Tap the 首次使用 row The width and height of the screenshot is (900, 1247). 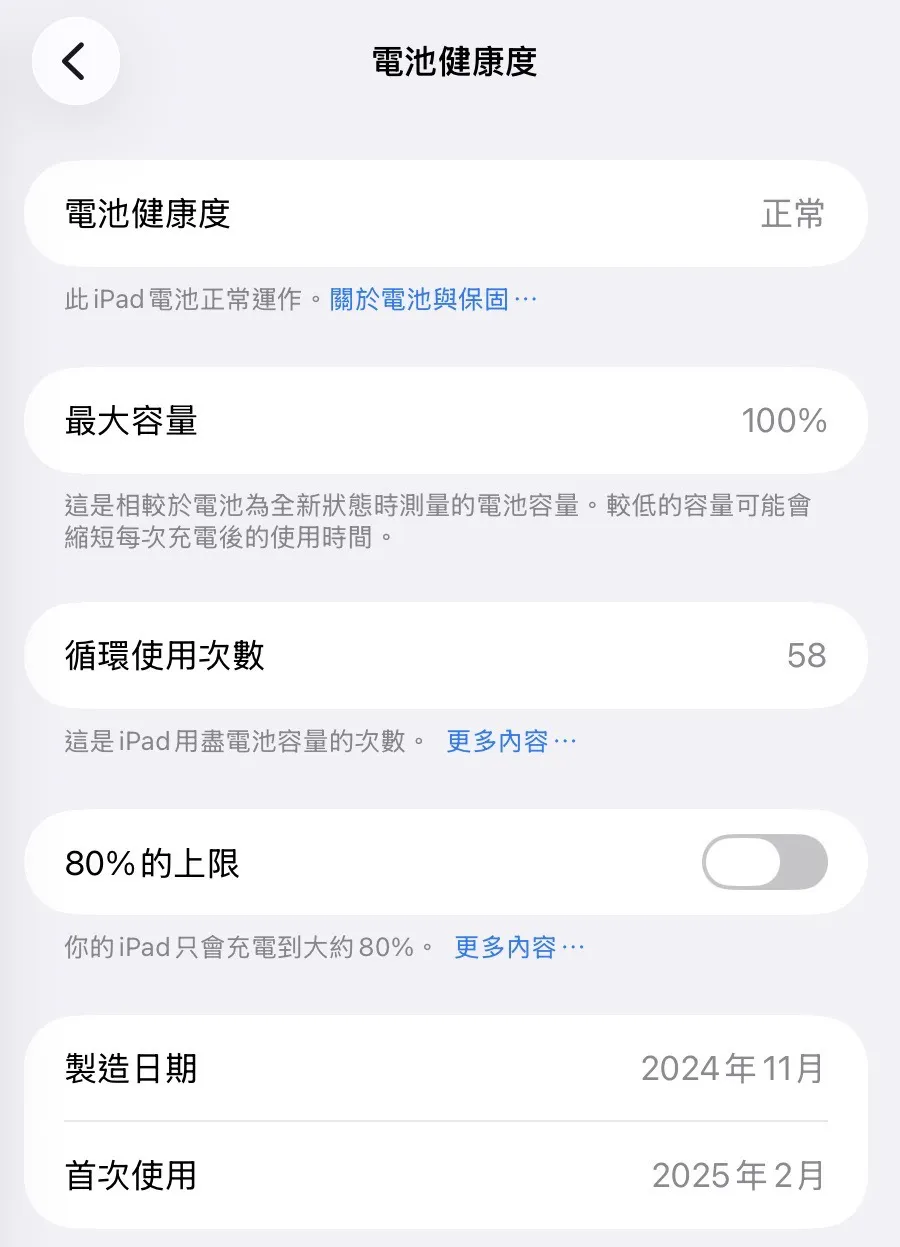[x=450, y=1177]
